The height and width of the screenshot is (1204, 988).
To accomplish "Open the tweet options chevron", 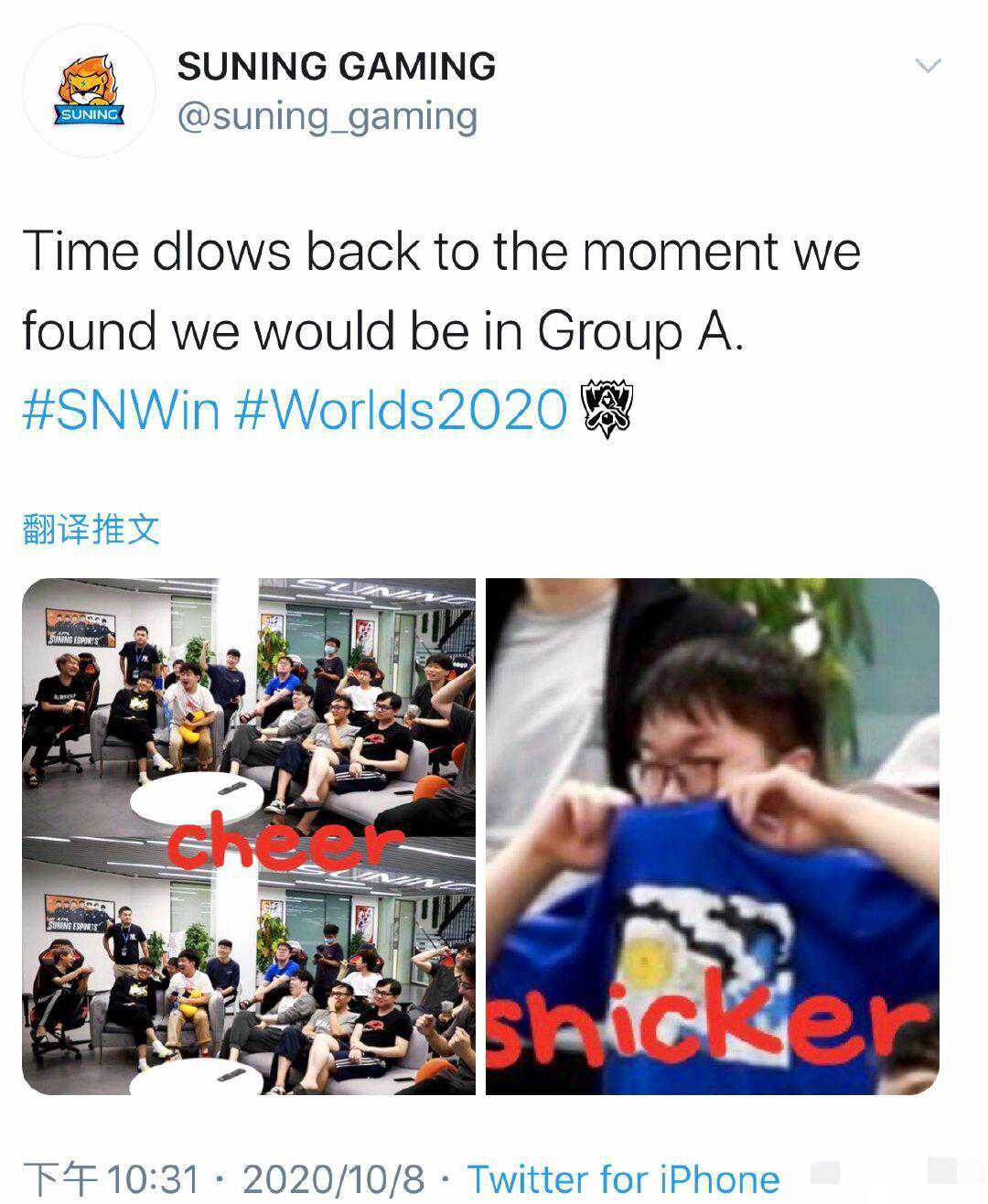I will click(928, 66).
